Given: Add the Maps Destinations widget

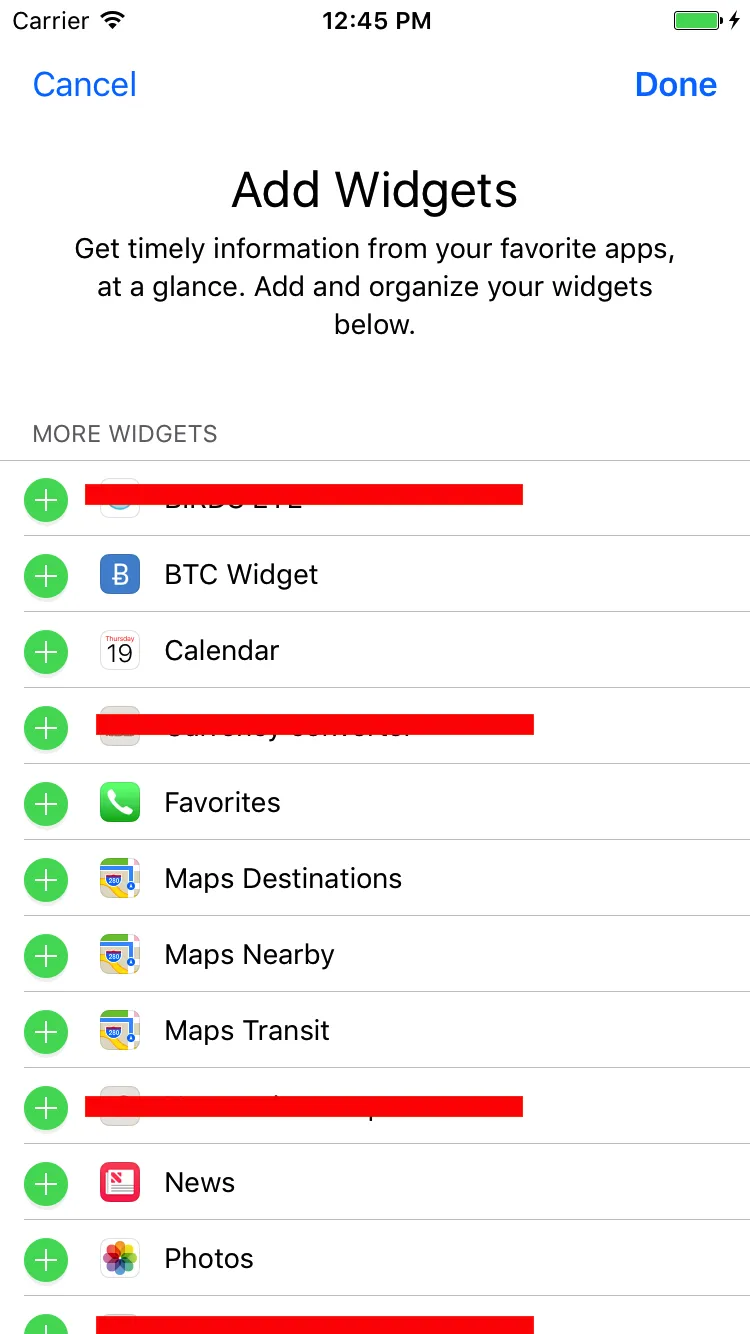Looking at the screenshot, I should (46, 880).
